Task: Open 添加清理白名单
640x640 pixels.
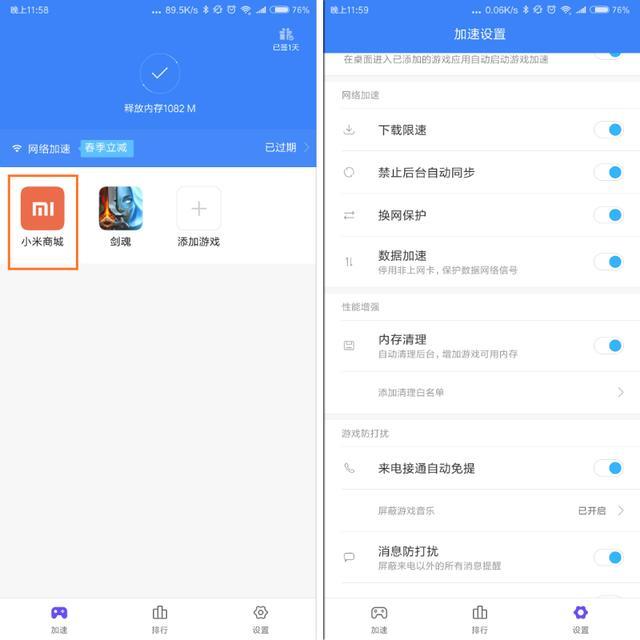Action: tap(482, 393)
